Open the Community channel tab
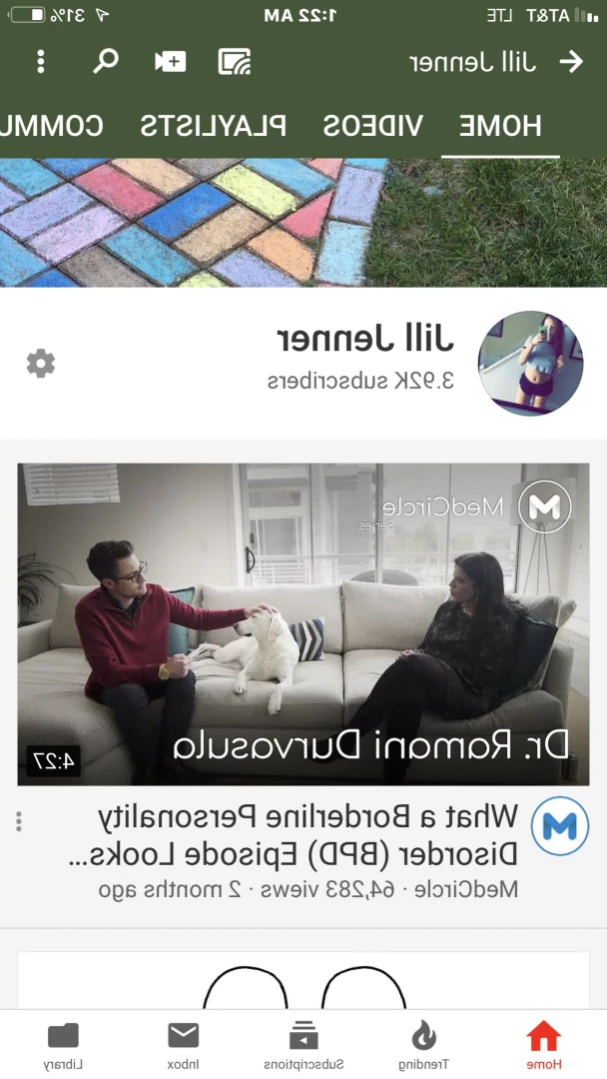Viewport: 607px width, 1079px height. click(x=52, y=126)
